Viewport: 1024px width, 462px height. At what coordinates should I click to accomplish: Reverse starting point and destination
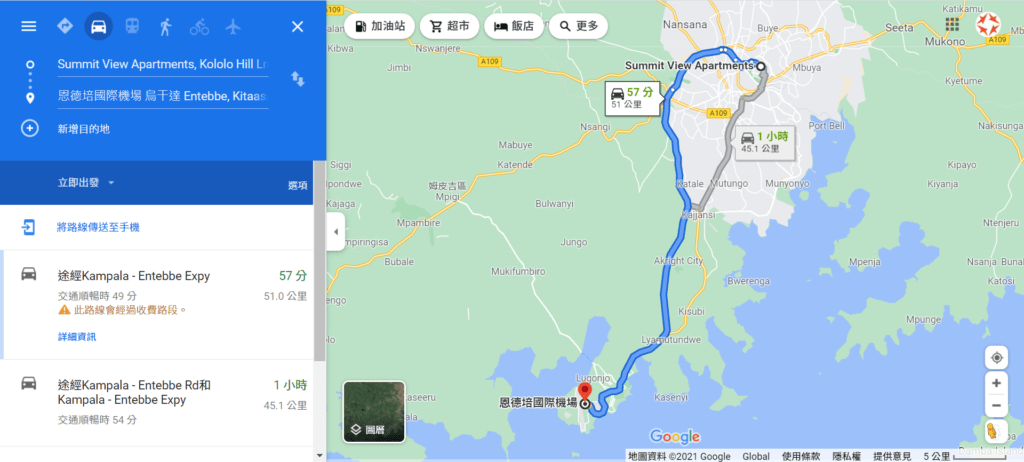(297, 78)
